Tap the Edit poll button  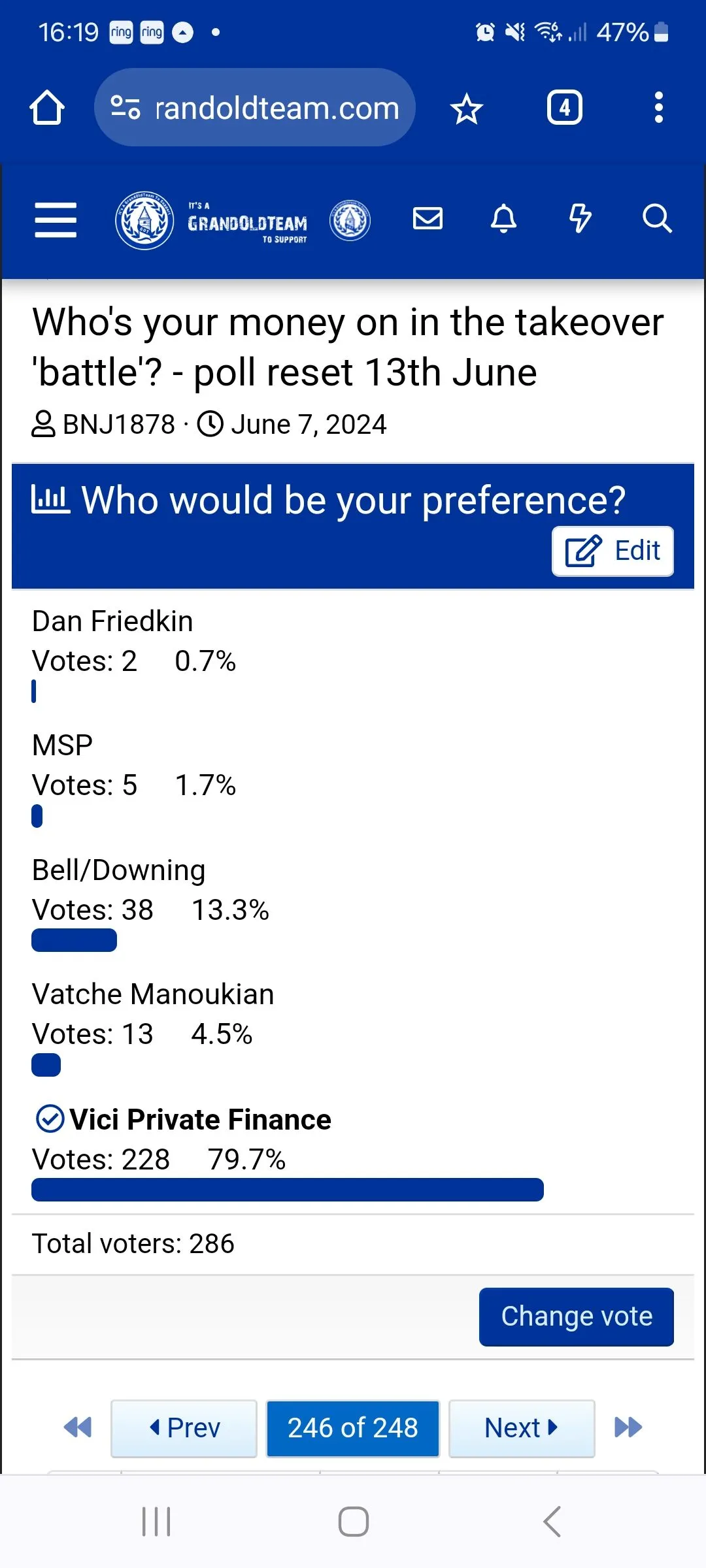pos(612,551)
